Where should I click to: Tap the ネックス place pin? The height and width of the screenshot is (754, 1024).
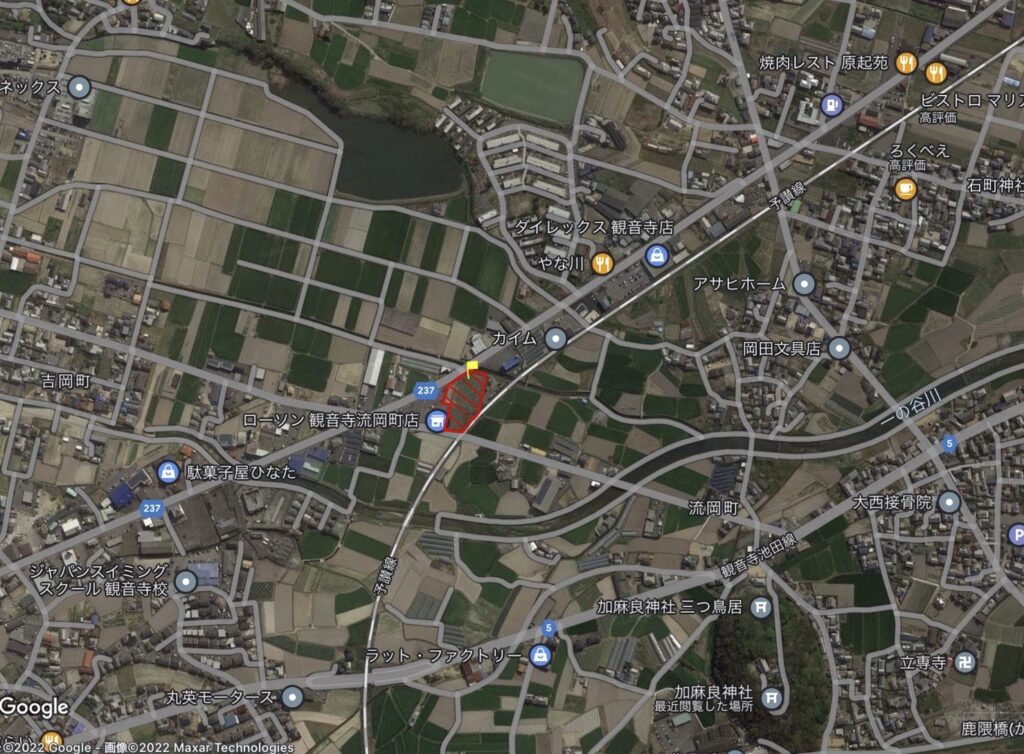tap(81, 88)
